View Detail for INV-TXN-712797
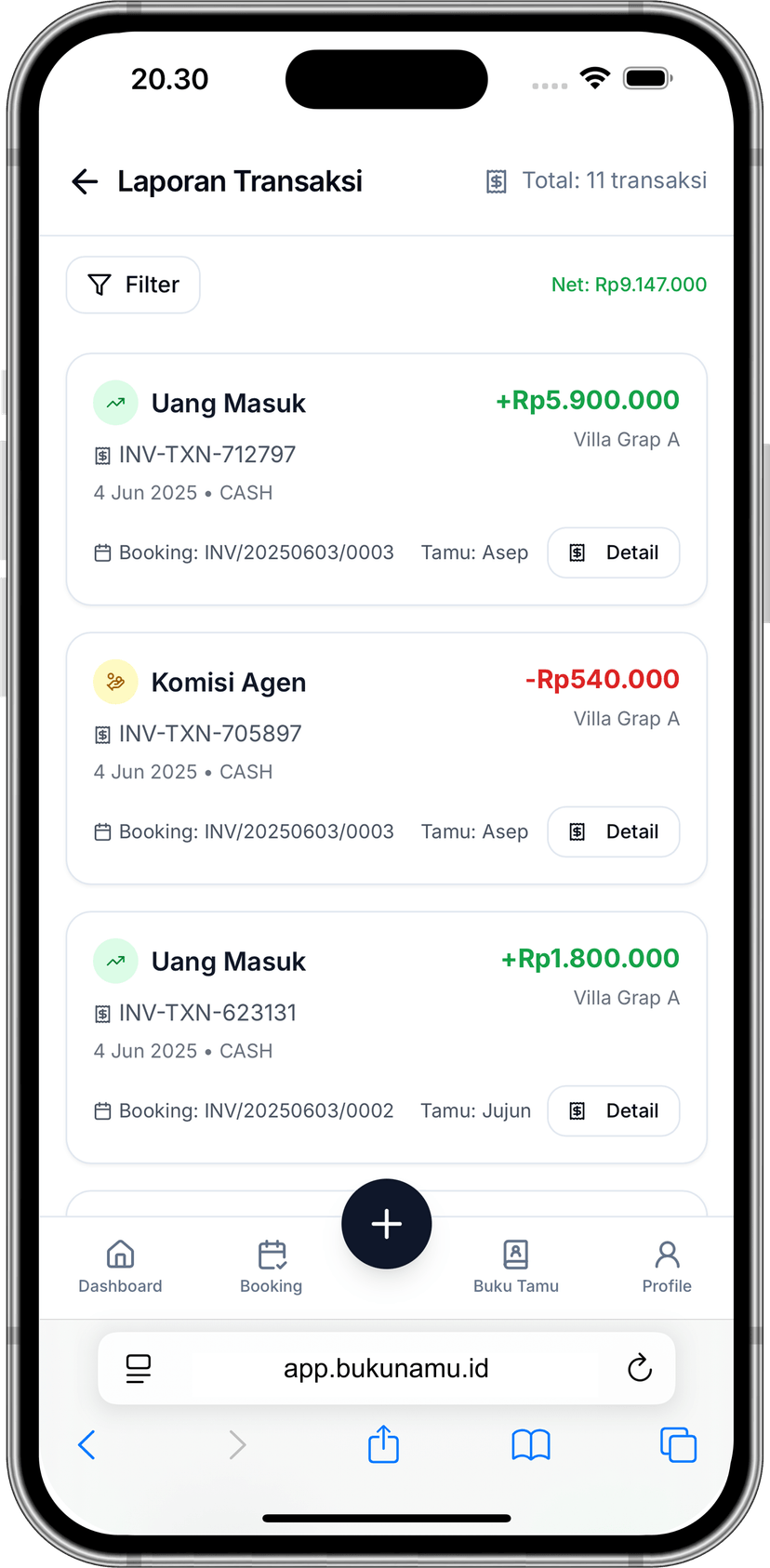The height and width of the screenshot is (1568, 770). coord(614,552)
